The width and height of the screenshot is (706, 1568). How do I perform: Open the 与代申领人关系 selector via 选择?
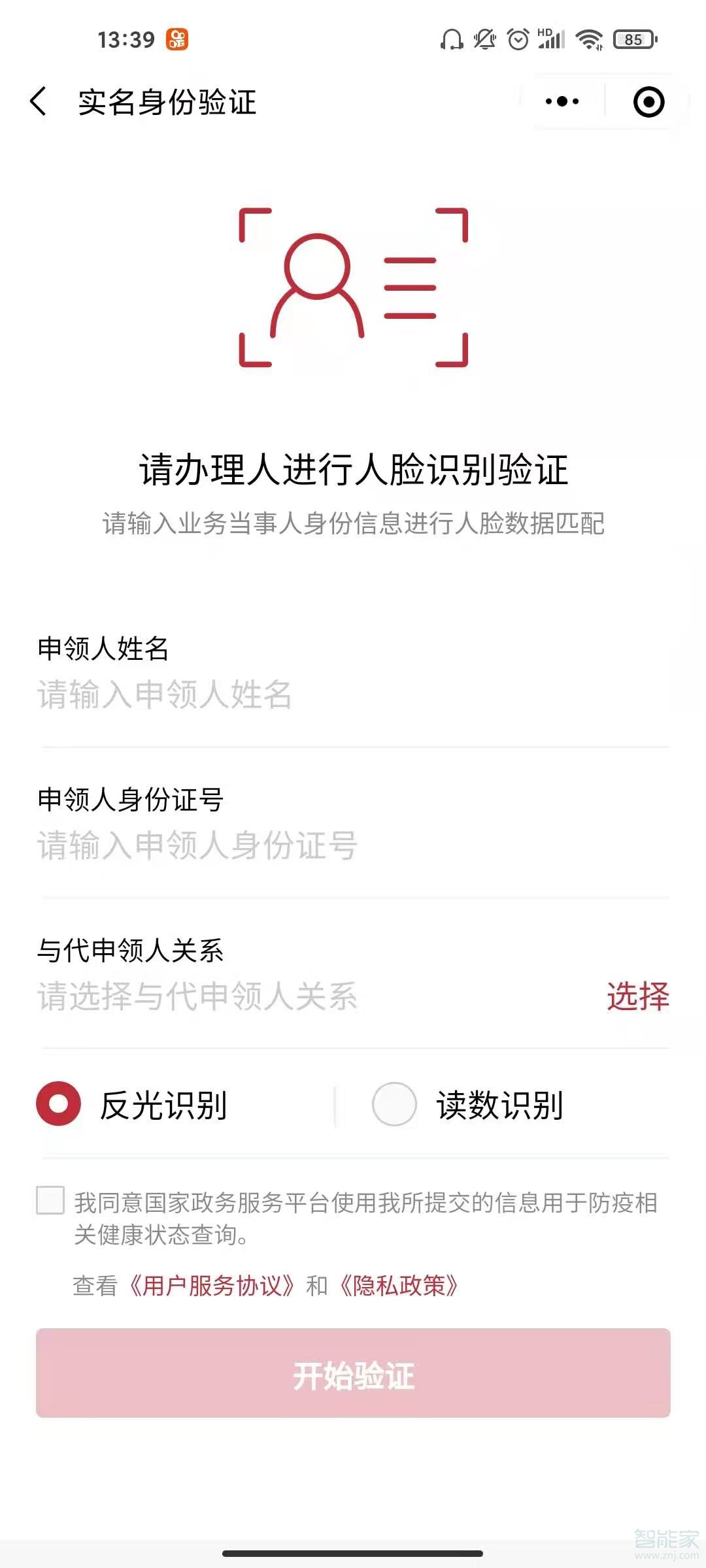639,996
